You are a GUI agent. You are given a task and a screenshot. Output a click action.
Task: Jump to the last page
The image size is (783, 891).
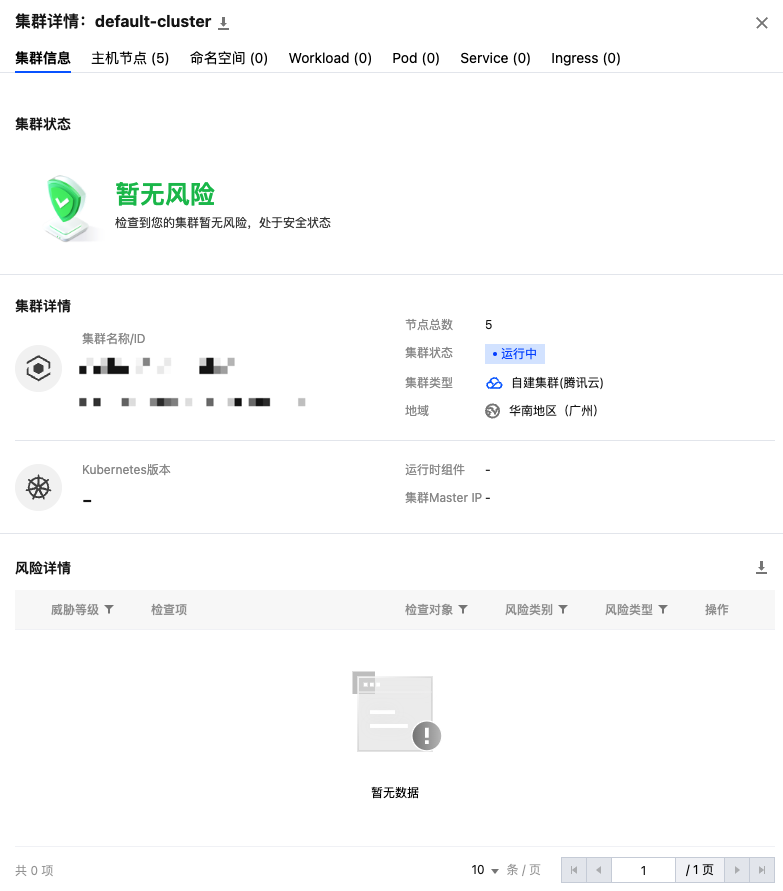pos(762,870)
